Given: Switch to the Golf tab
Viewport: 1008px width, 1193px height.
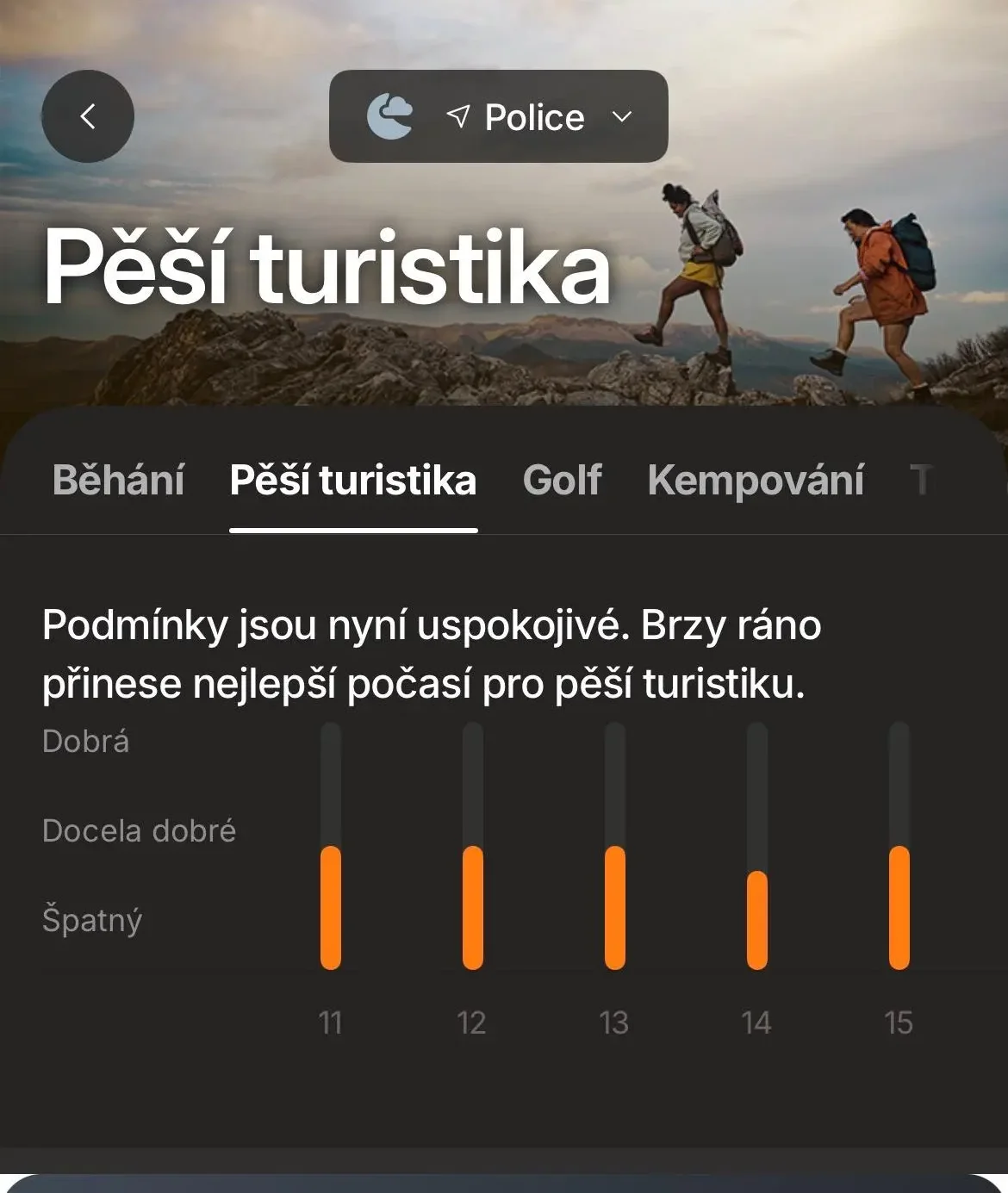Looking at the screenshot, I should coord(562,480).
